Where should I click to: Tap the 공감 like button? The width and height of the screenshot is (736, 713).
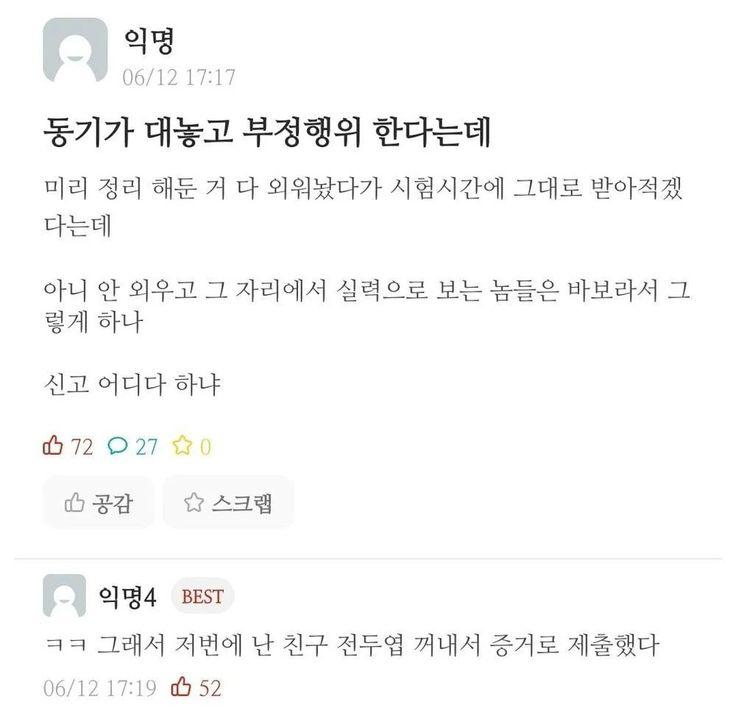pyautogui.click(x=97, y=503)
